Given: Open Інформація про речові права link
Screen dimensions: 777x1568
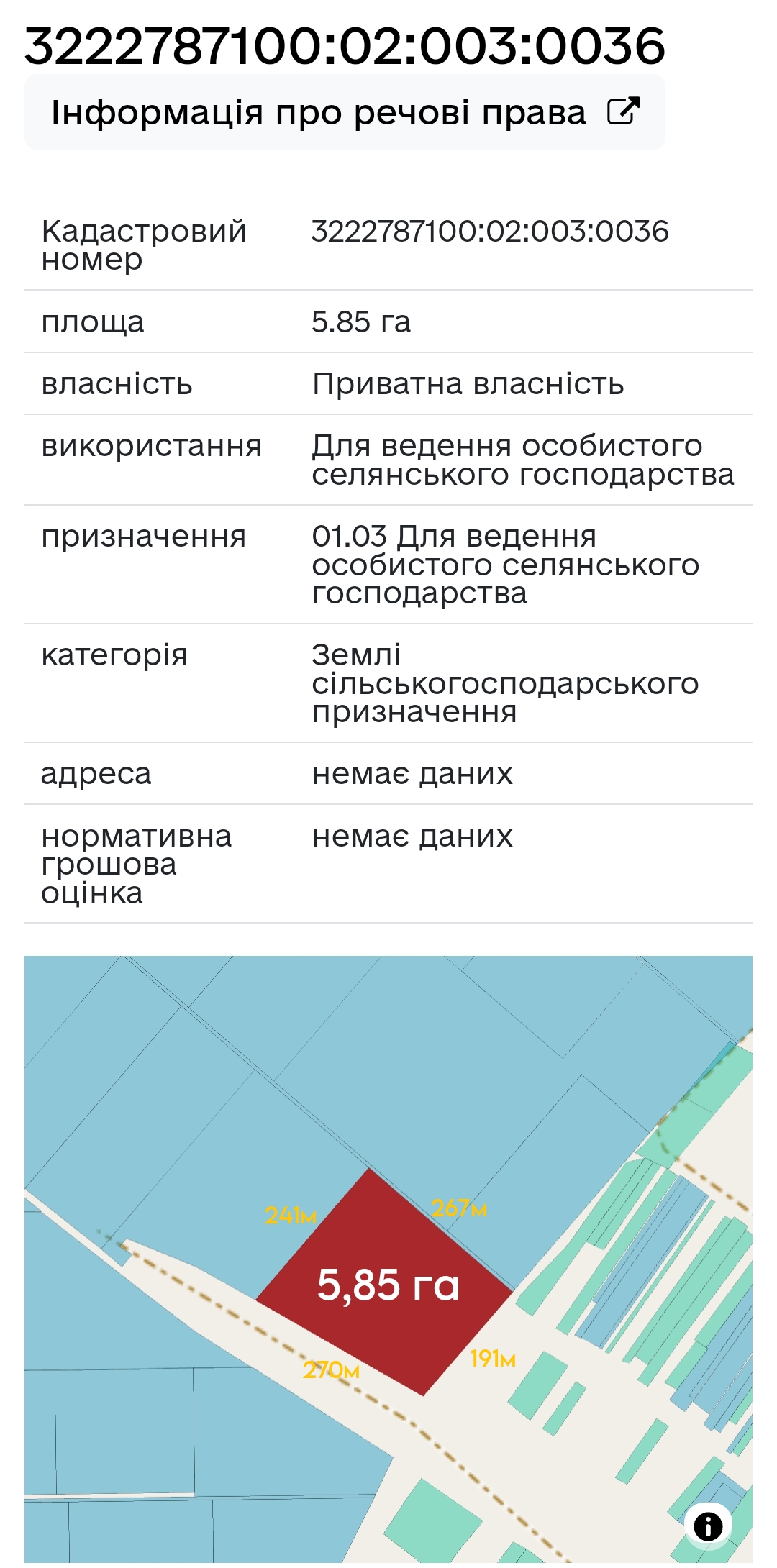Looking at the screenshot, I should coord(345,112).
